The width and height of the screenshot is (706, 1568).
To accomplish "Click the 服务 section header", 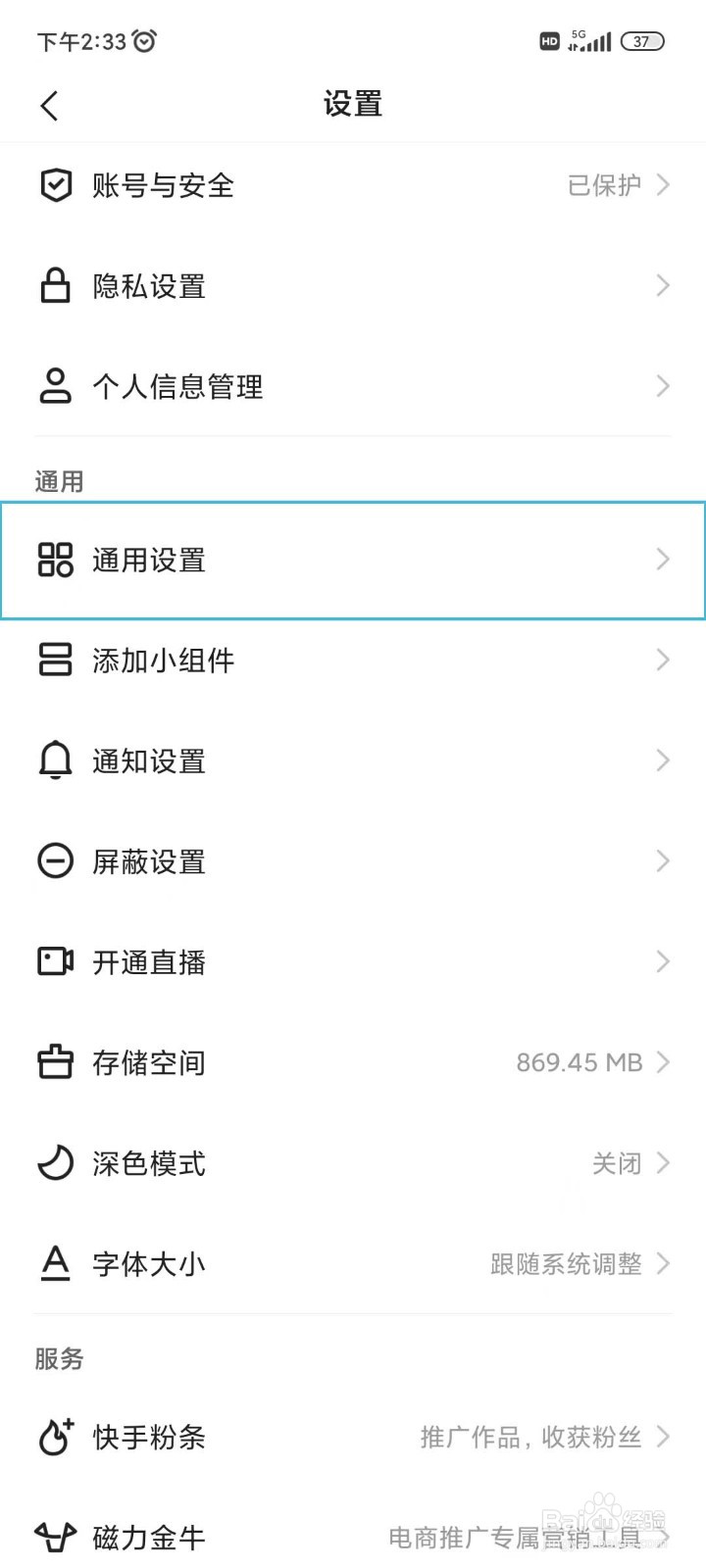I will [x=57, y=1359].
